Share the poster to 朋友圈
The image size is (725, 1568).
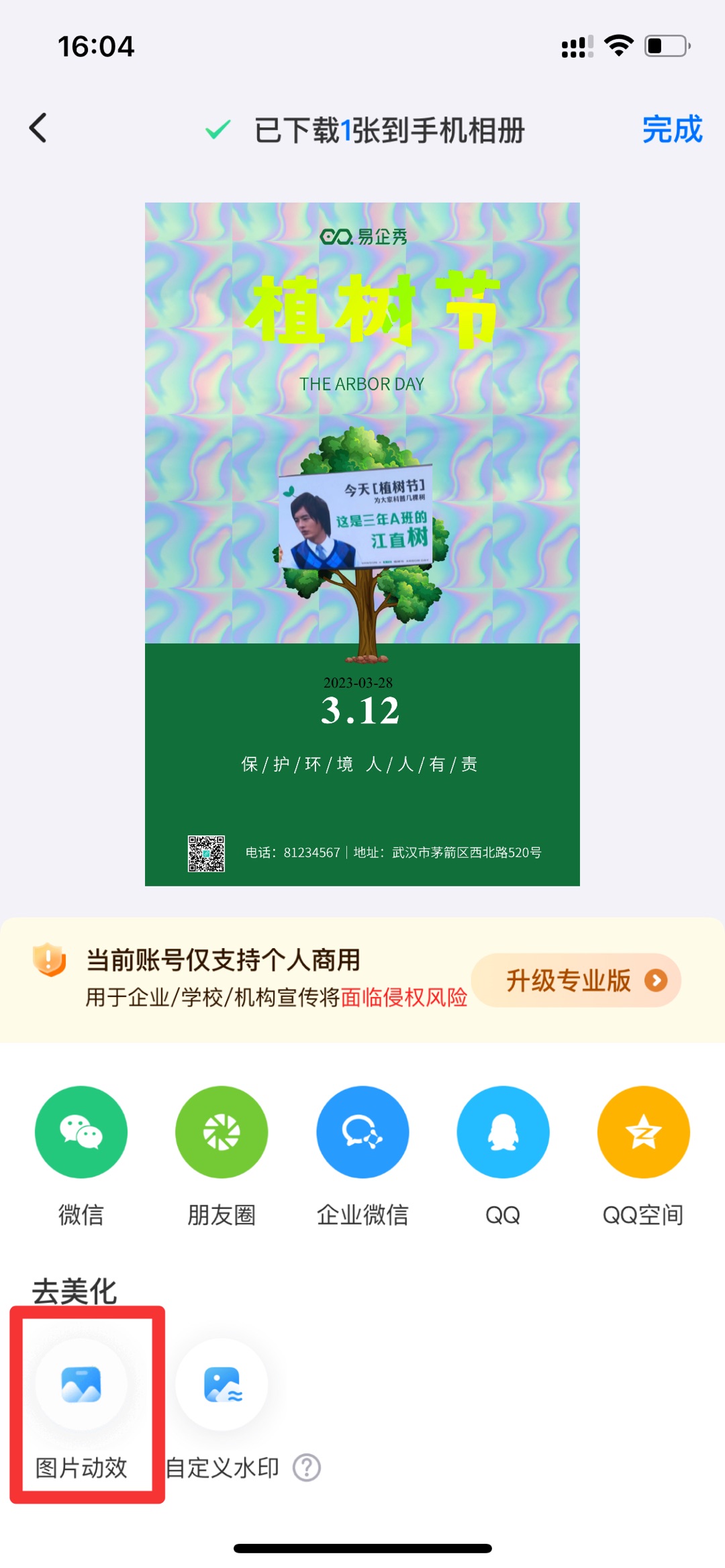click(222, 1132)
